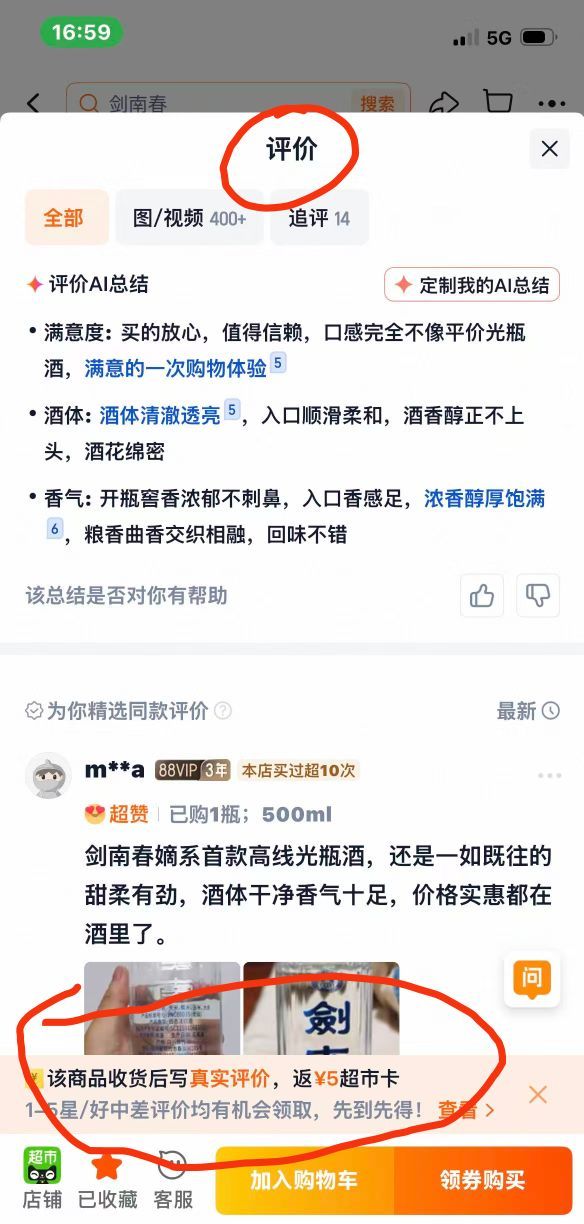584x1224 pixels.
Task: Contact 客服 customer service
Action: tap(173, 1180)
